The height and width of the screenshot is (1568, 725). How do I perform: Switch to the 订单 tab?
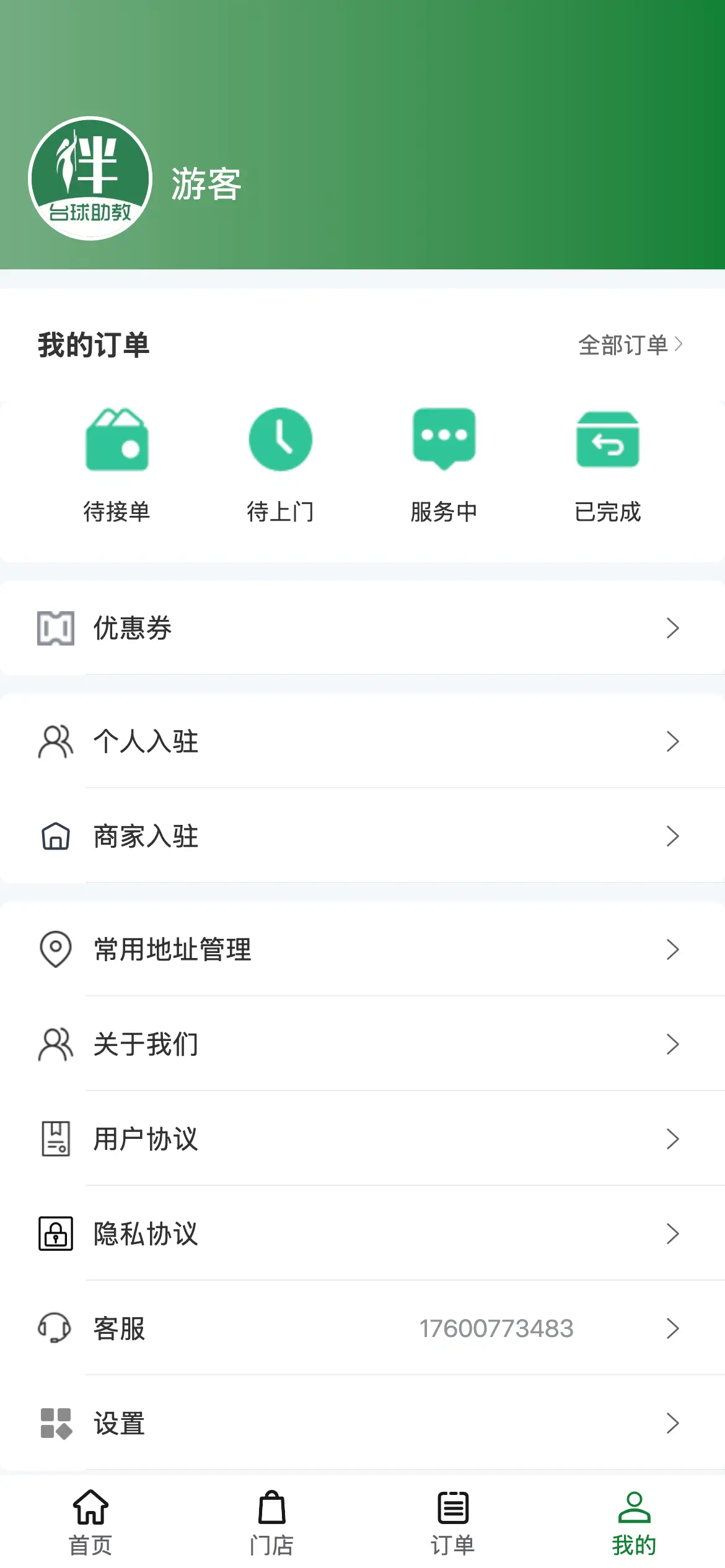coord(453,1523)
